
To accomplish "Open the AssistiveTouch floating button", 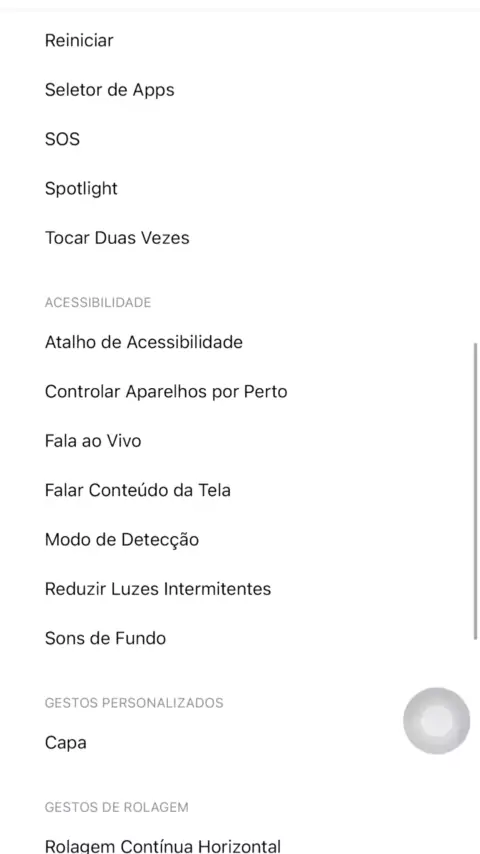I will [436, 721].
